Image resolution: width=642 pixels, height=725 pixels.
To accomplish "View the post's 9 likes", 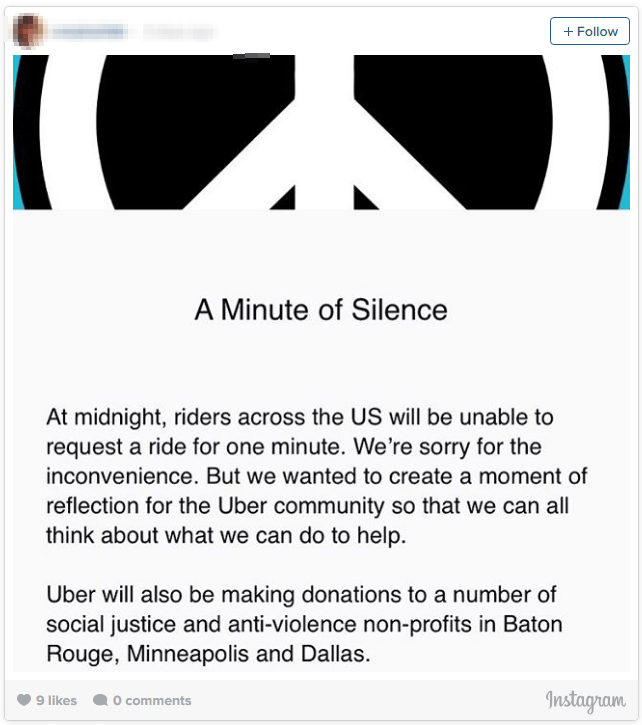I will pos(47,700).
